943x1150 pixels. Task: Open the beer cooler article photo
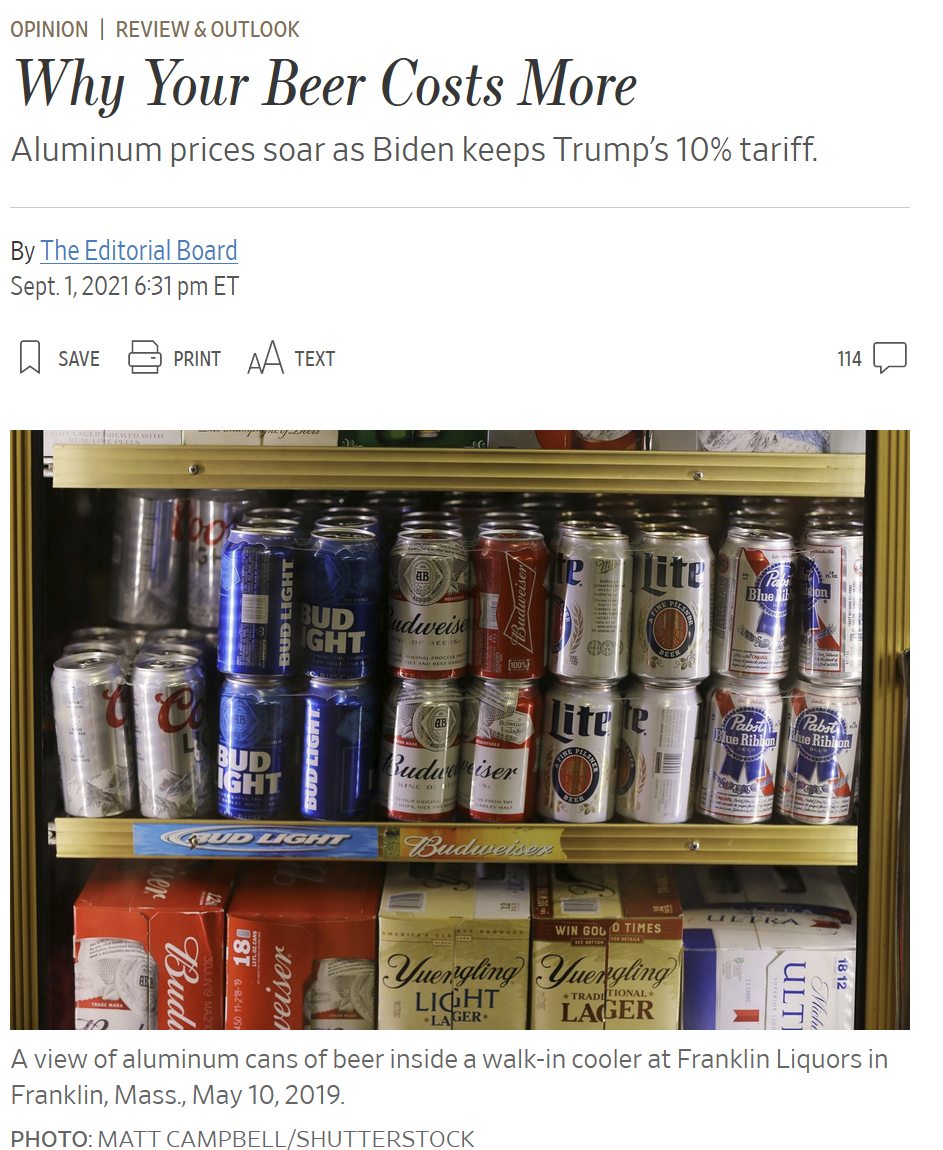pyautogui.click(x=460, y=730)
